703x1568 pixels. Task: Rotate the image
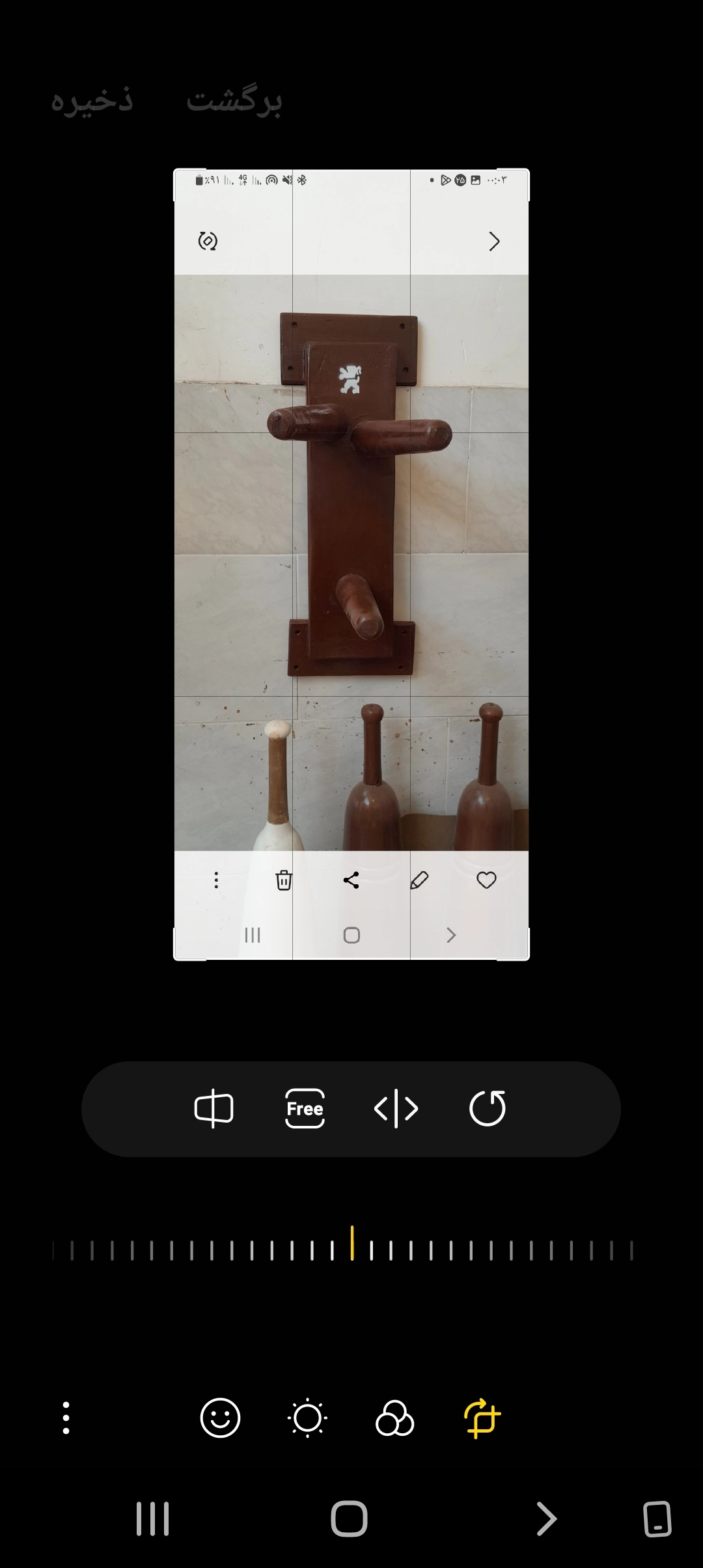tap(488, 1108)
